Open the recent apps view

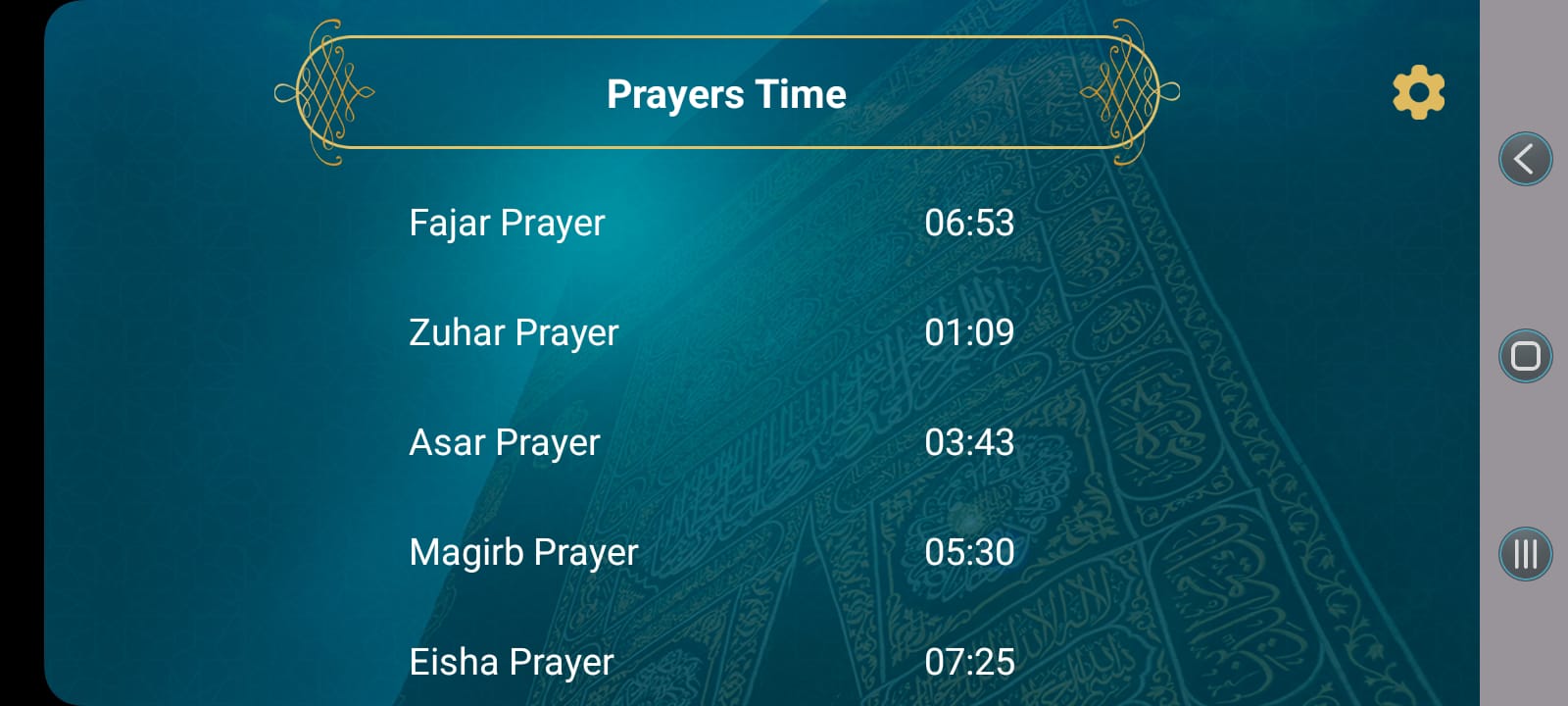pos(1525,554)
